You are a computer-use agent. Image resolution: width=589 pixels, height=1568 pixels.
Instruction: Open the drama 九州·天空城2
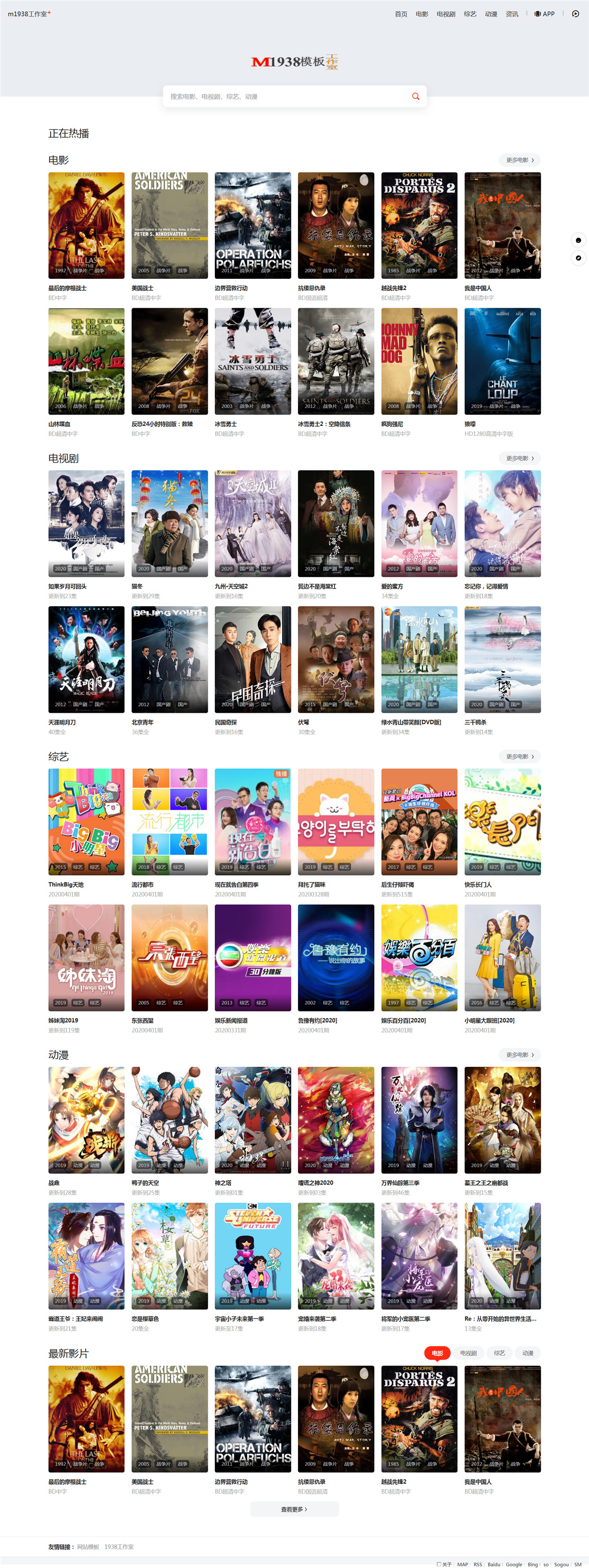click(x=253, y=524)
